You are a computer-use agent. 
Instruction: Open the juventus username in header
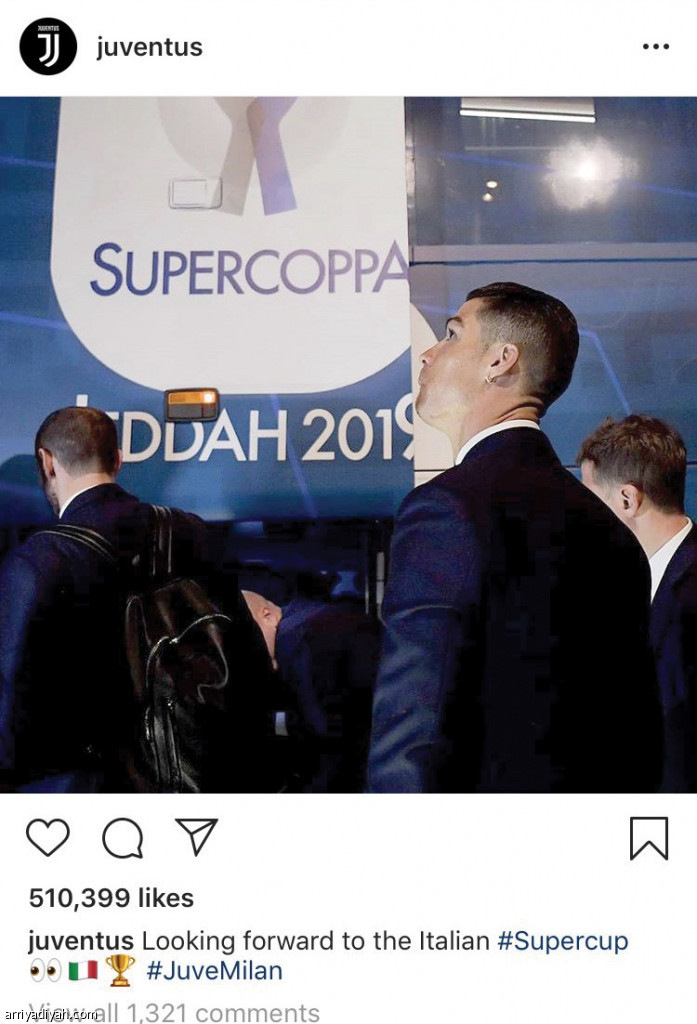click(x=149, y=47)
